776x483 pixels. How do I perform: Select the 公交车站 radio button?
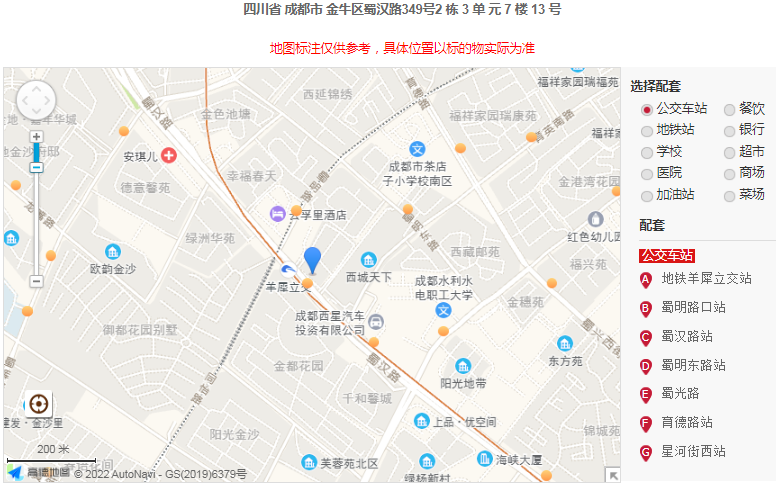(x=647, y=109)
